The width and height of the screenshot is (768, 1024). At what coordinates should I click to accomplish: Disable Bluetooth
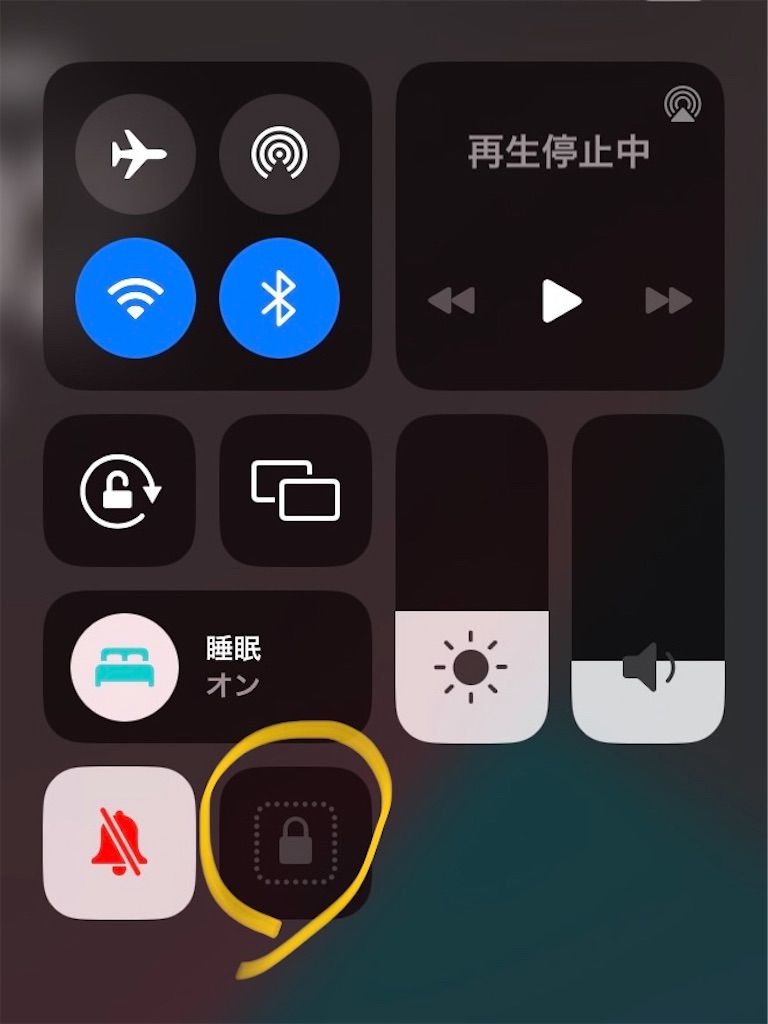[x=279, y=298]
